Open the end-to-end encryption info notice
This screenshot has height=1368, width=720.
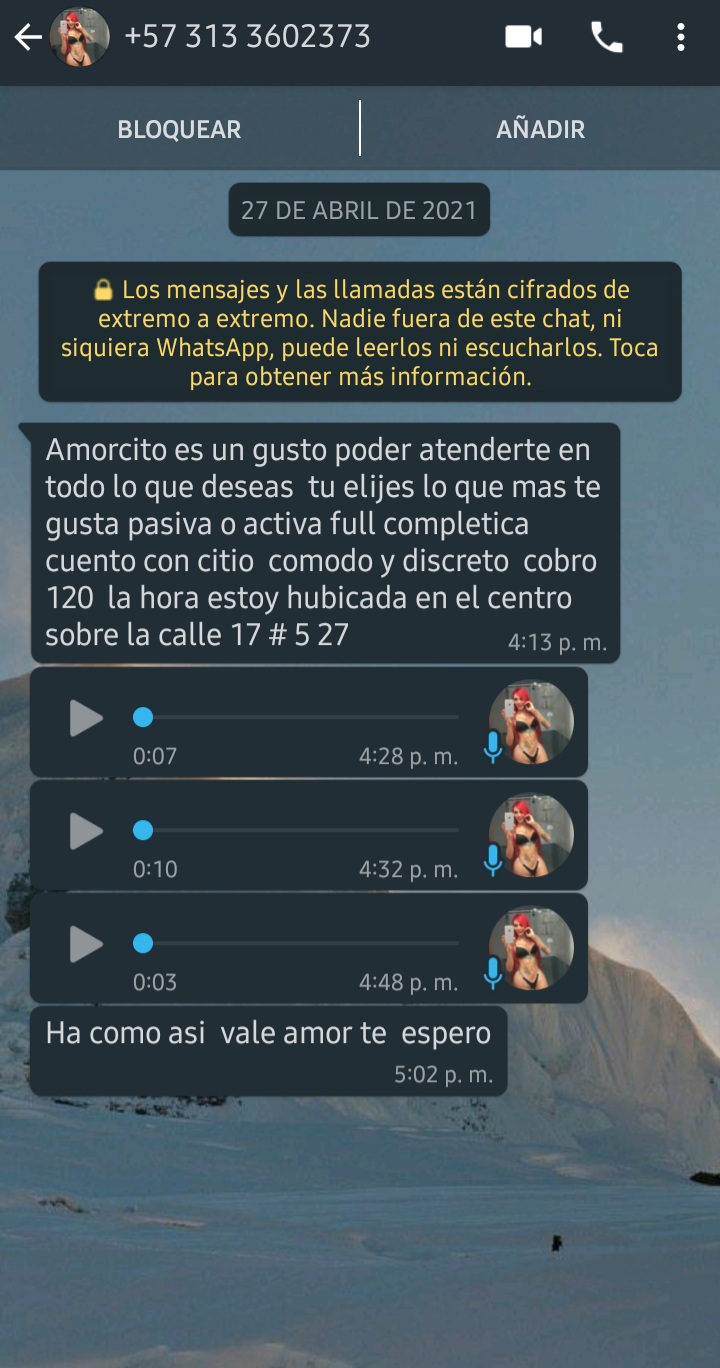pos(360,333)
